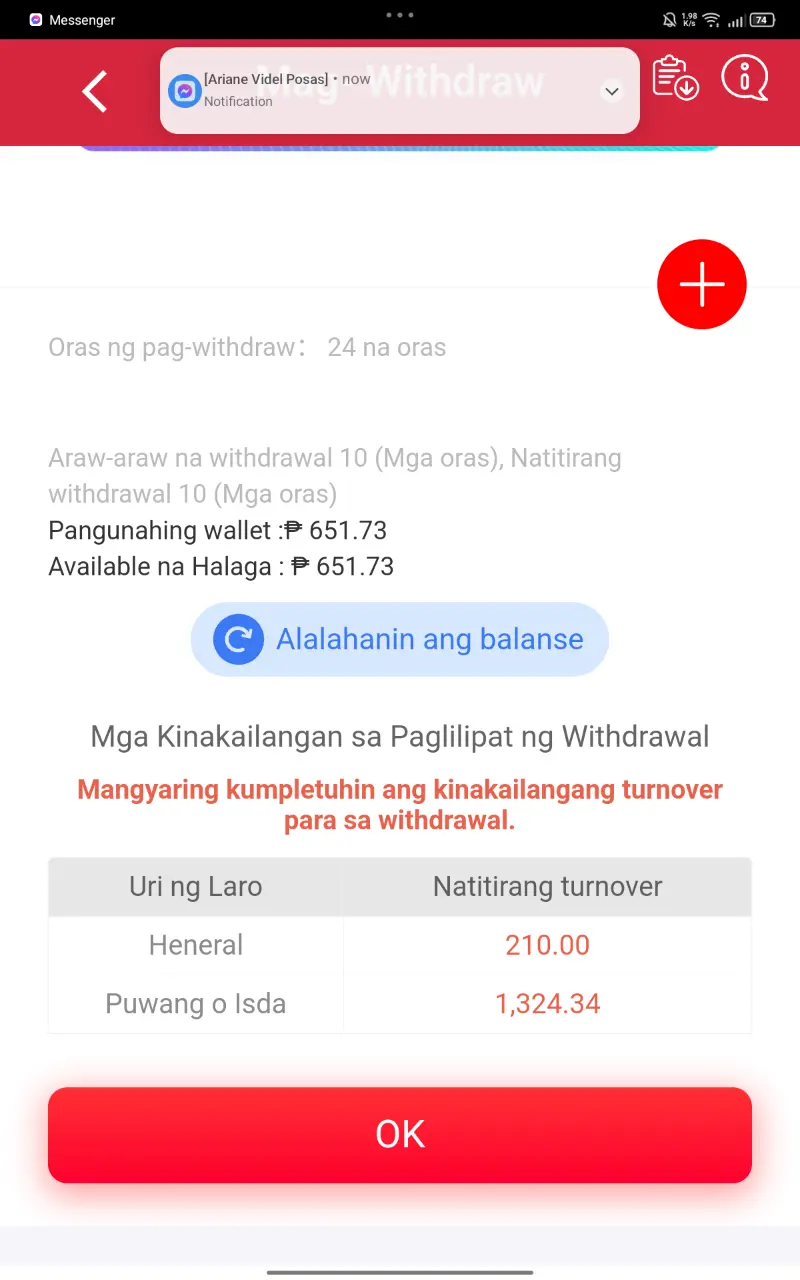
Task: Refresh balance with Alalahanin ang balanse
Action: point(400,639)
